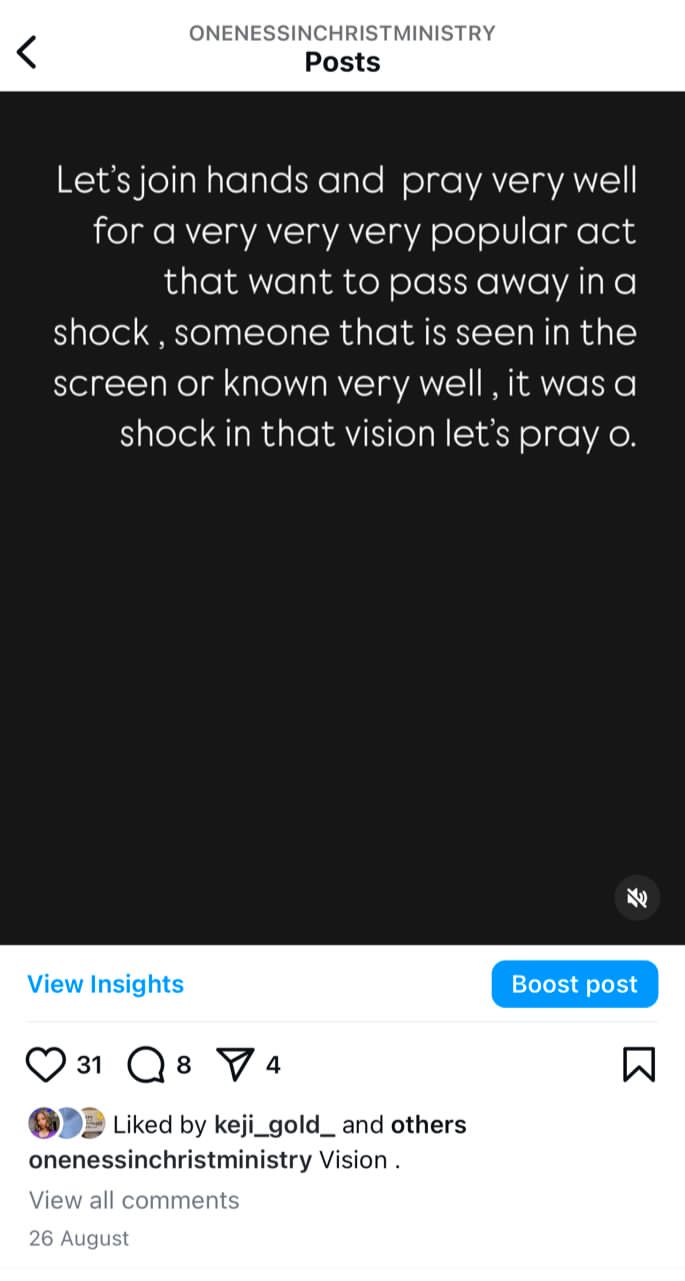Screen dimensions: 685x1281
Task: Open comments via the speech bubble icon
Action: (x=146, y=1065)
